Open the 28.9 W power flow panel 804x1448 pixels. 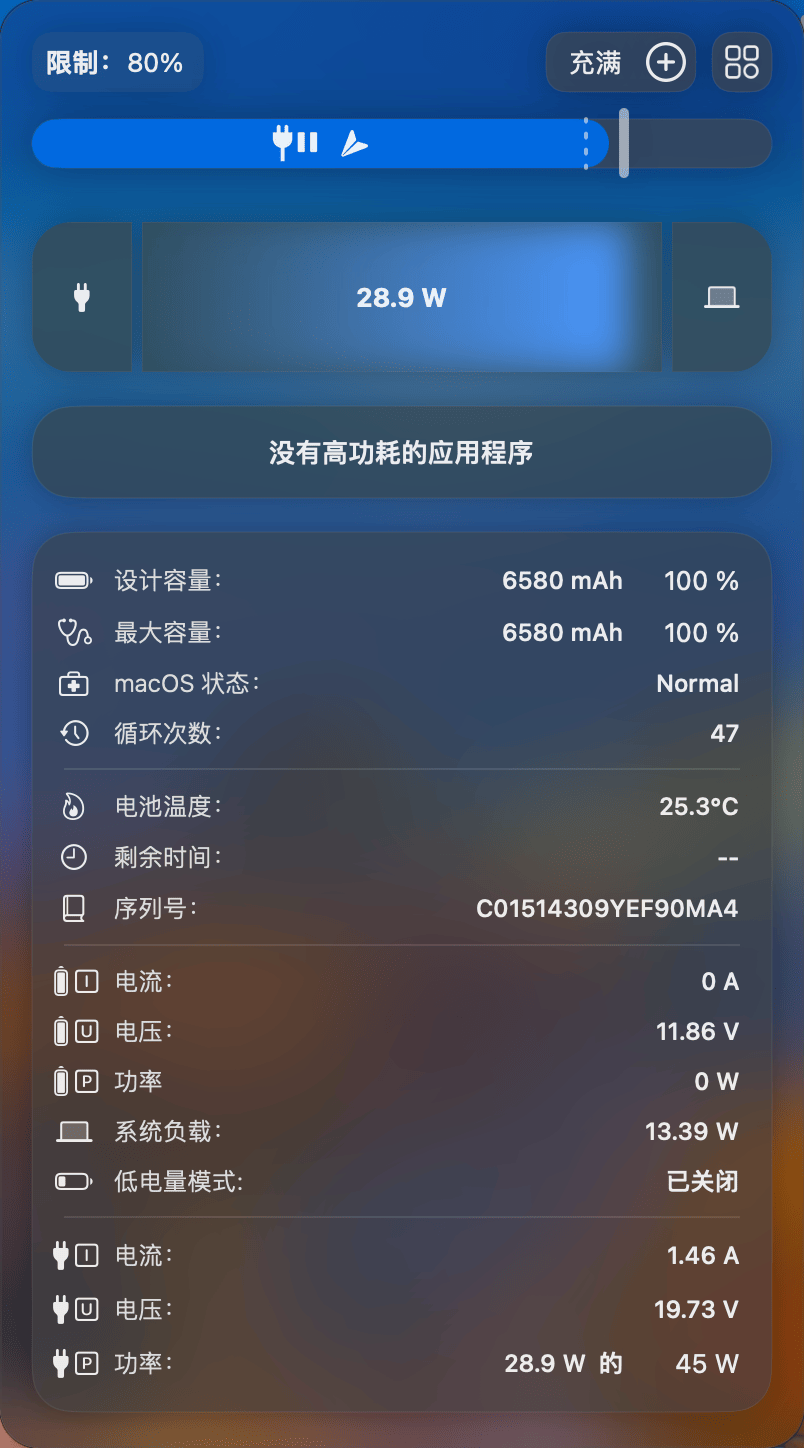click(x=401, y=297)
